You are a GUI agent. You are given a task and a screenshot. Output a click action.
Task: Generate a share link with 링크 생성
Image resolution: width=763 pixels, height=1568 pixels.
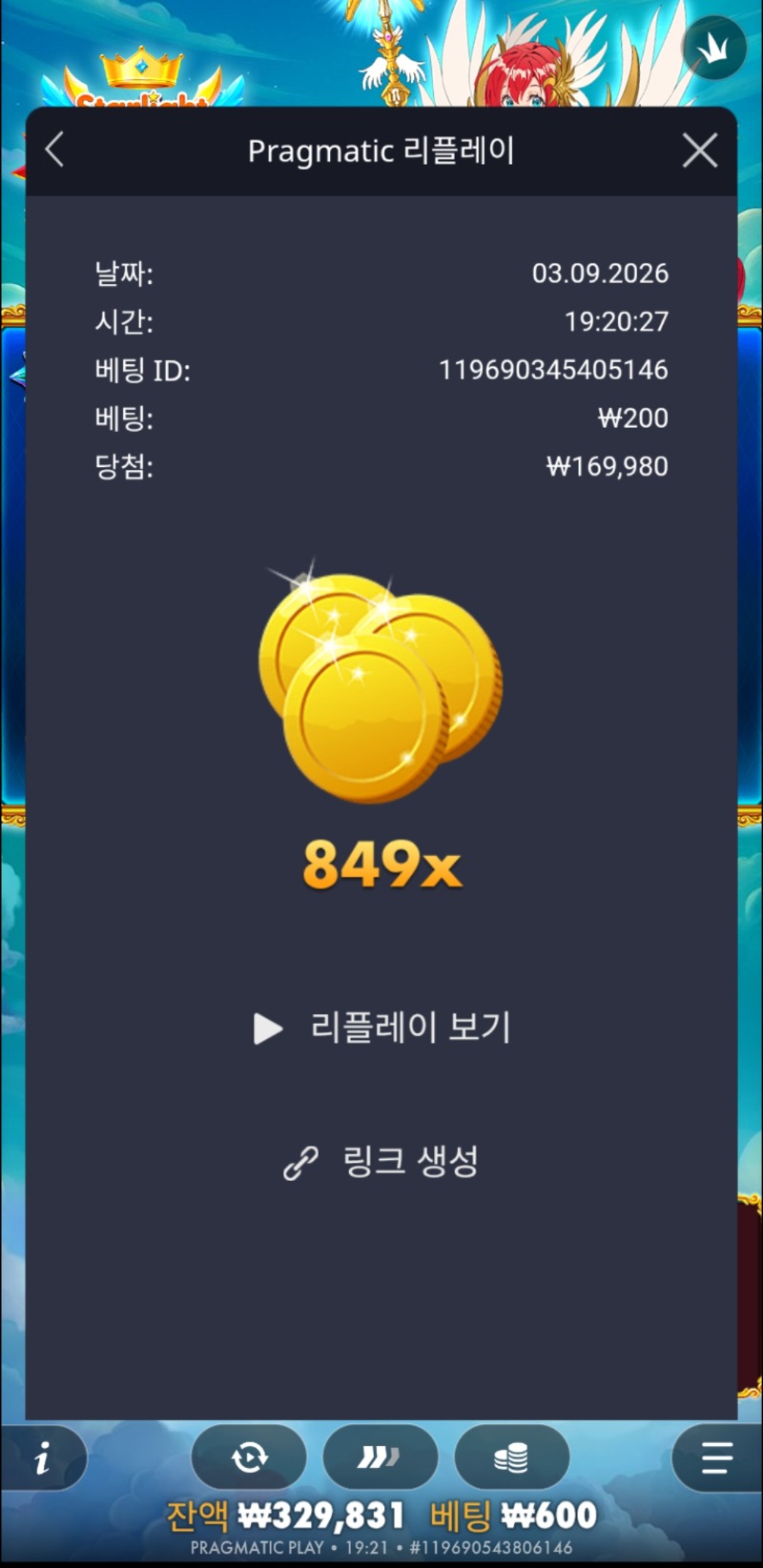tap(381, 1161)
